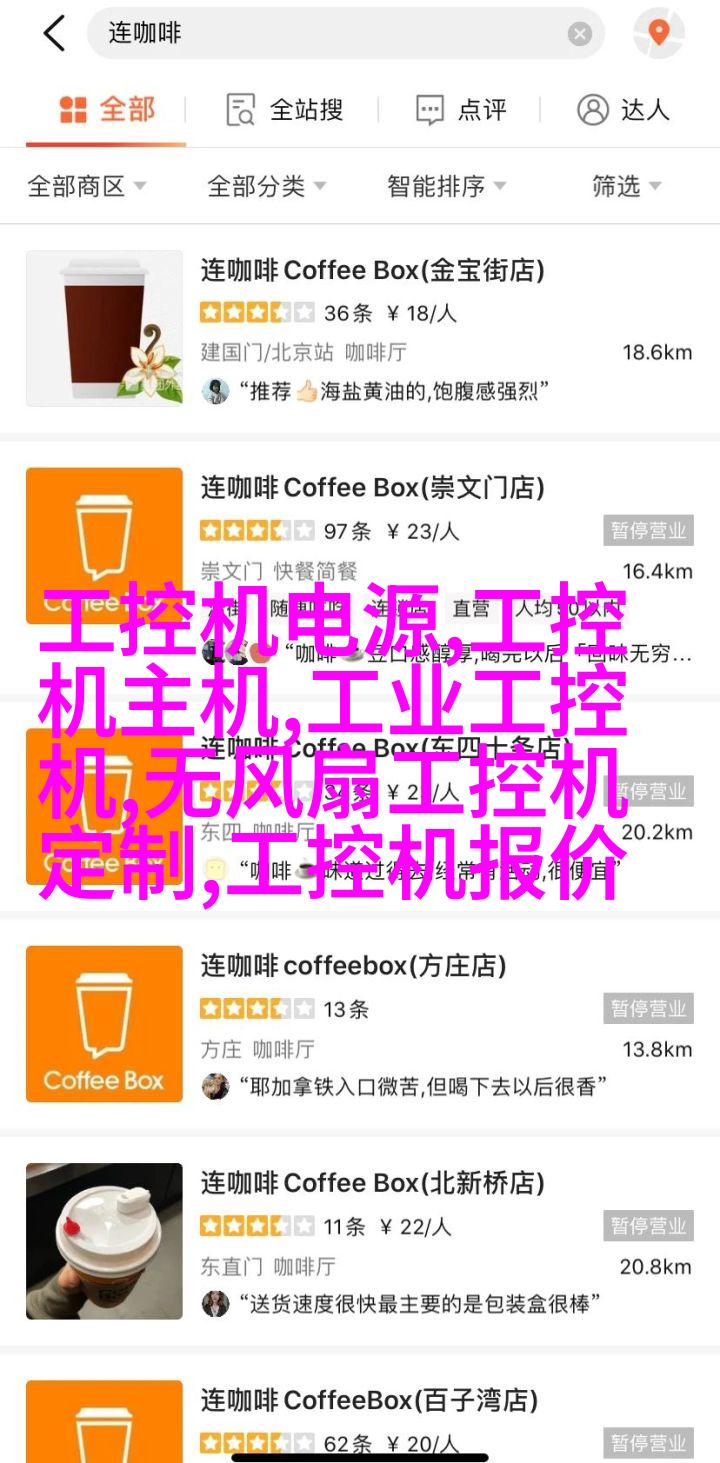Open the map location icon

tap(658, 34)
